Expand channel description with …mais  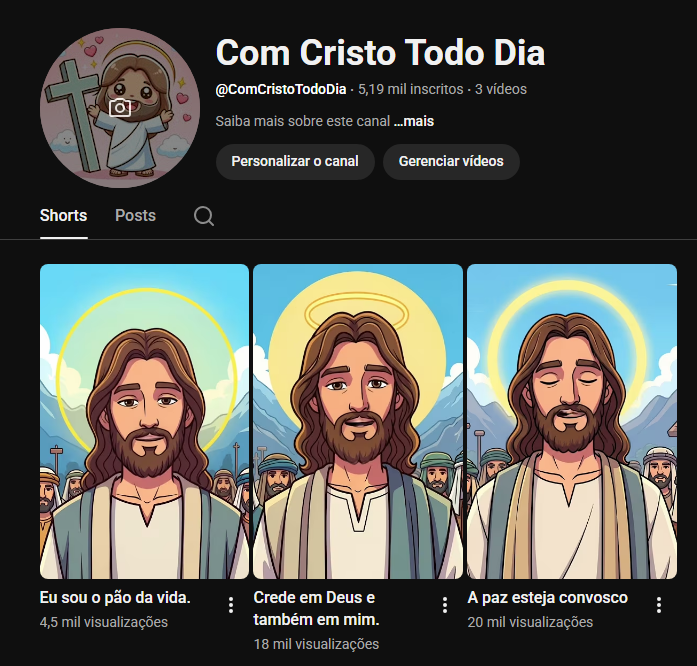(413, 122)
